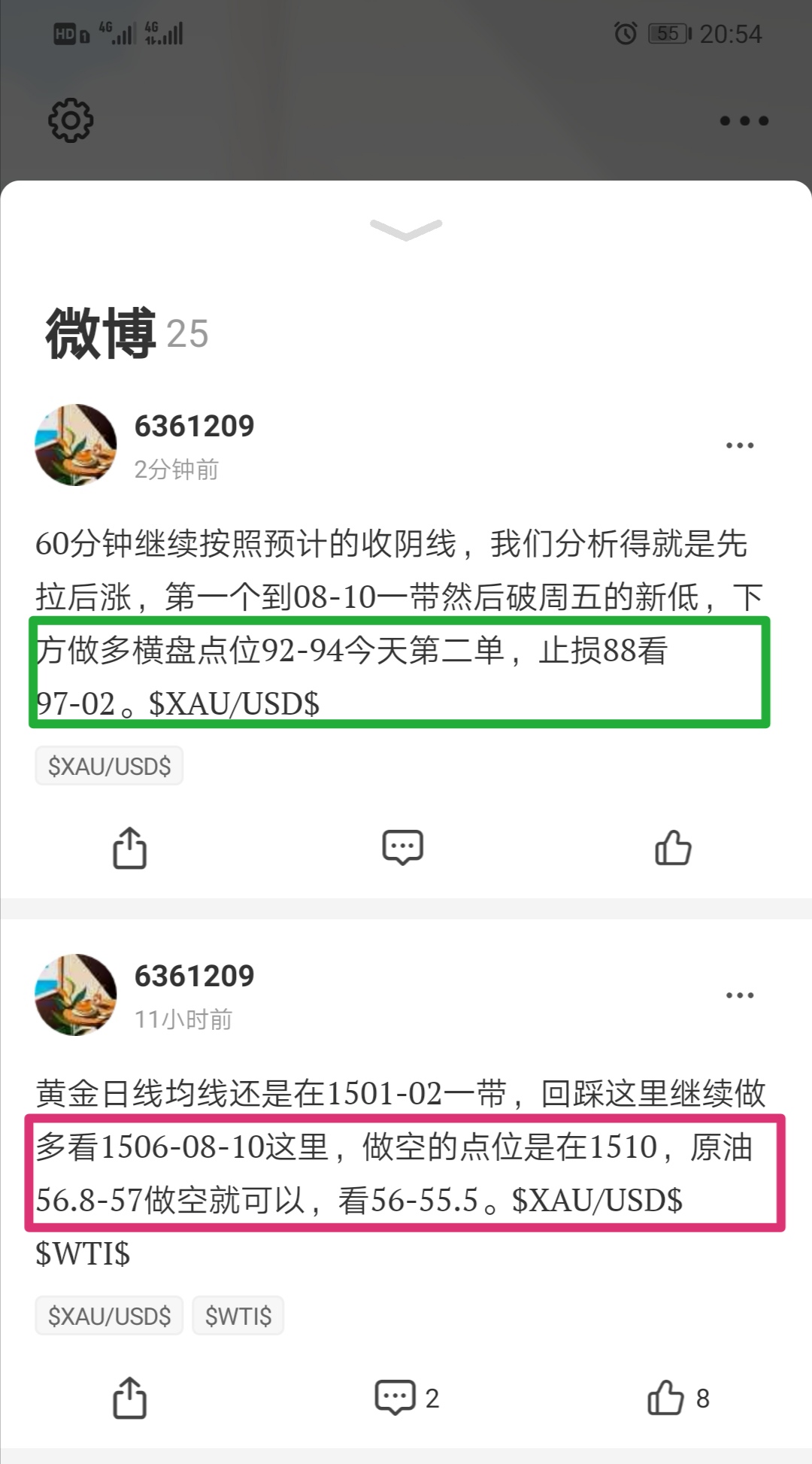Tap the $XAU/USD$ tag under the 11小时前 post
The image size is (812, 1464).
click(109, 1316)
